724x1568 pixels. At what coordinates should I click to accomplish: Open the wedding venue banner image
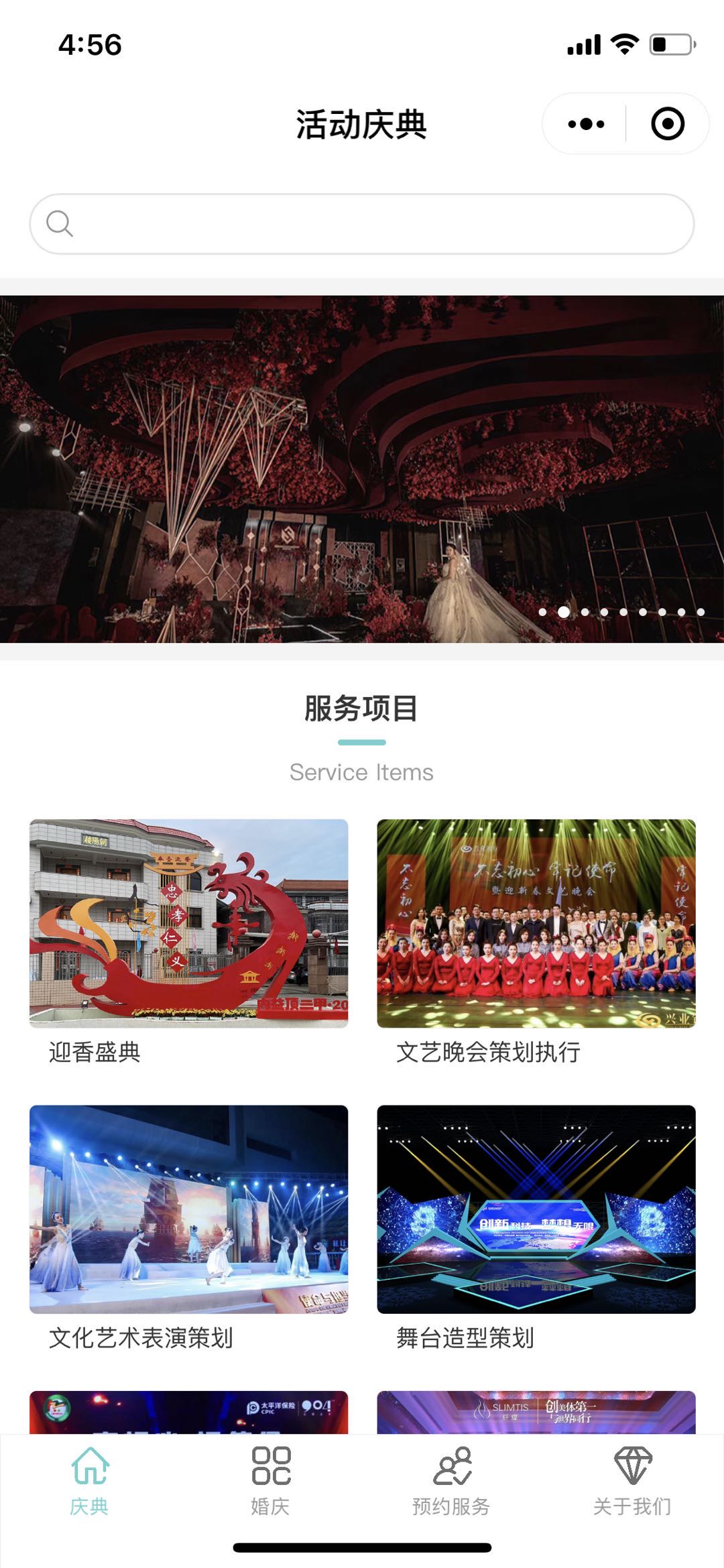(x=362, y=469)
